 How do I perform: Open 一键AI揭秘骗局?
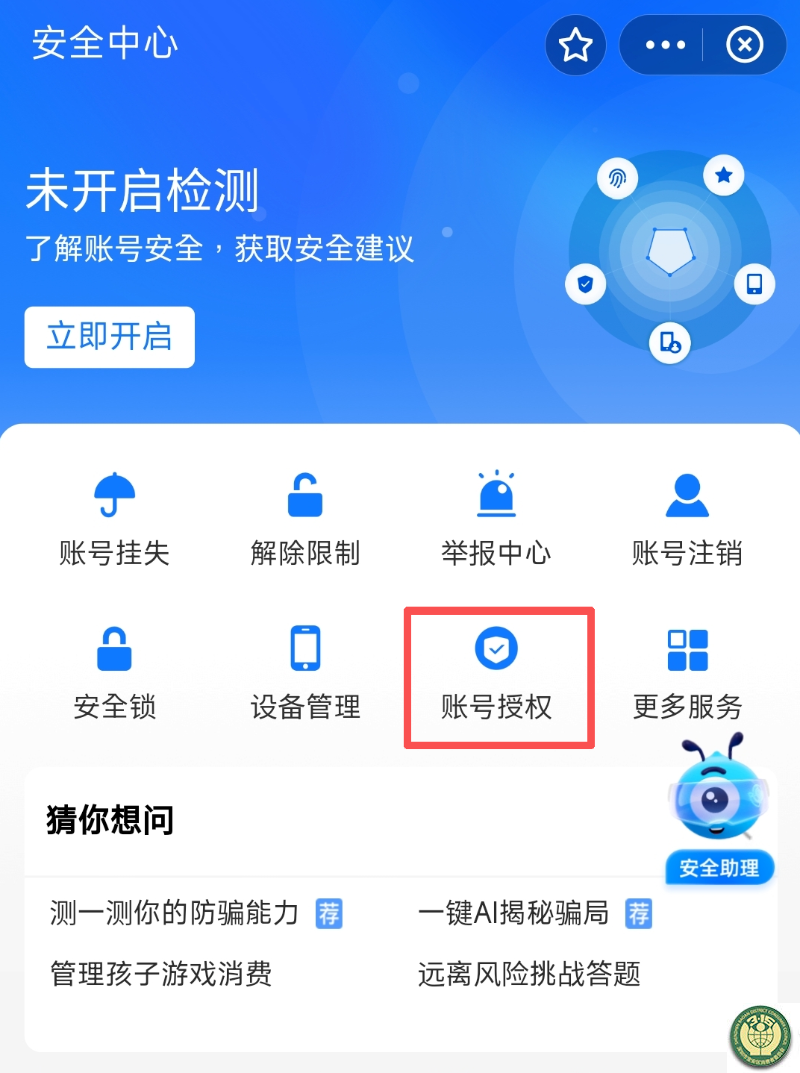pyautogui.click(x=514, y=913)
